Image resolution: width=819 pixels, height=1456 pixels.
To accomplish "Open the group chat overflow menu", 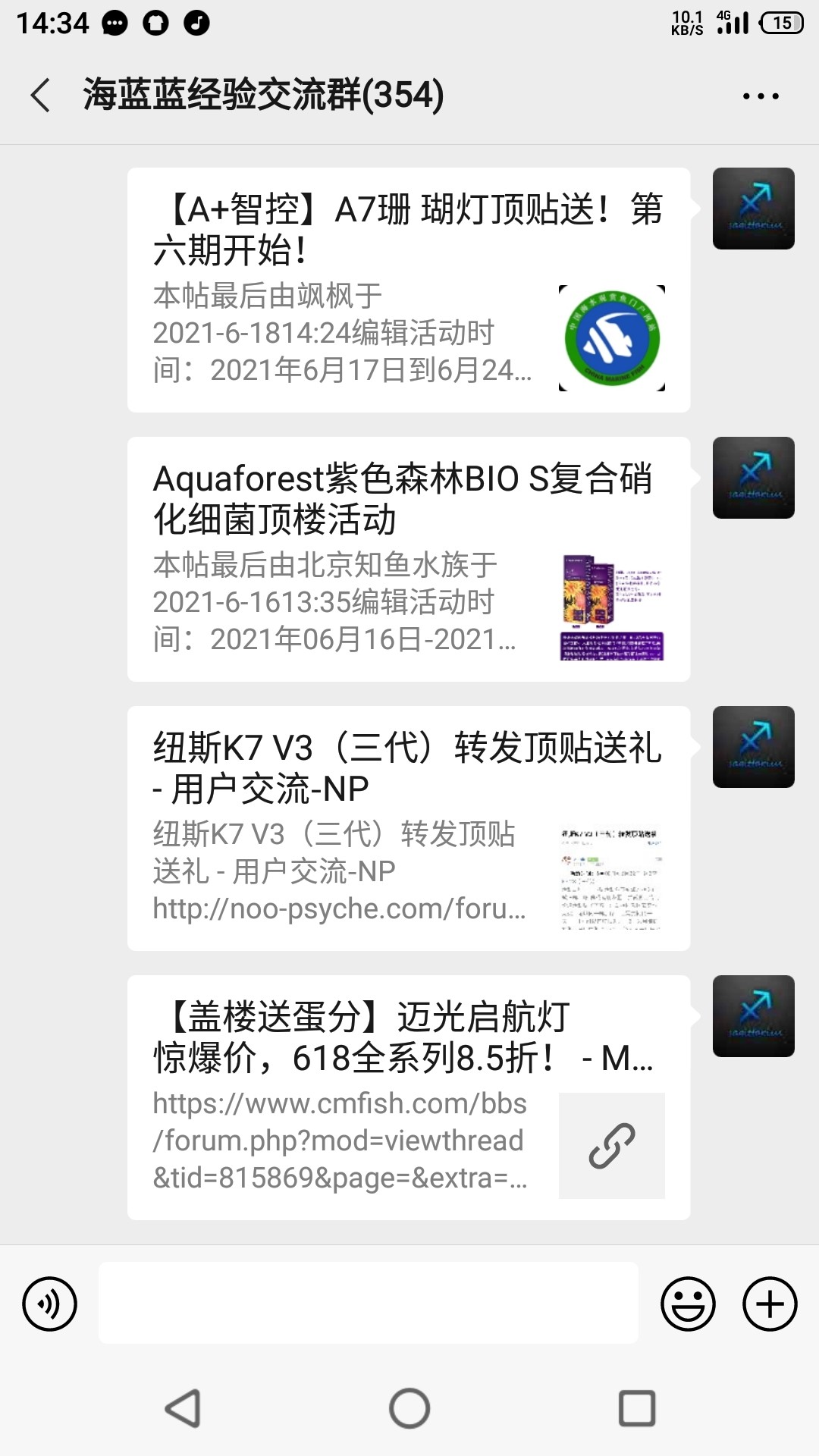I will coord(761,96).
